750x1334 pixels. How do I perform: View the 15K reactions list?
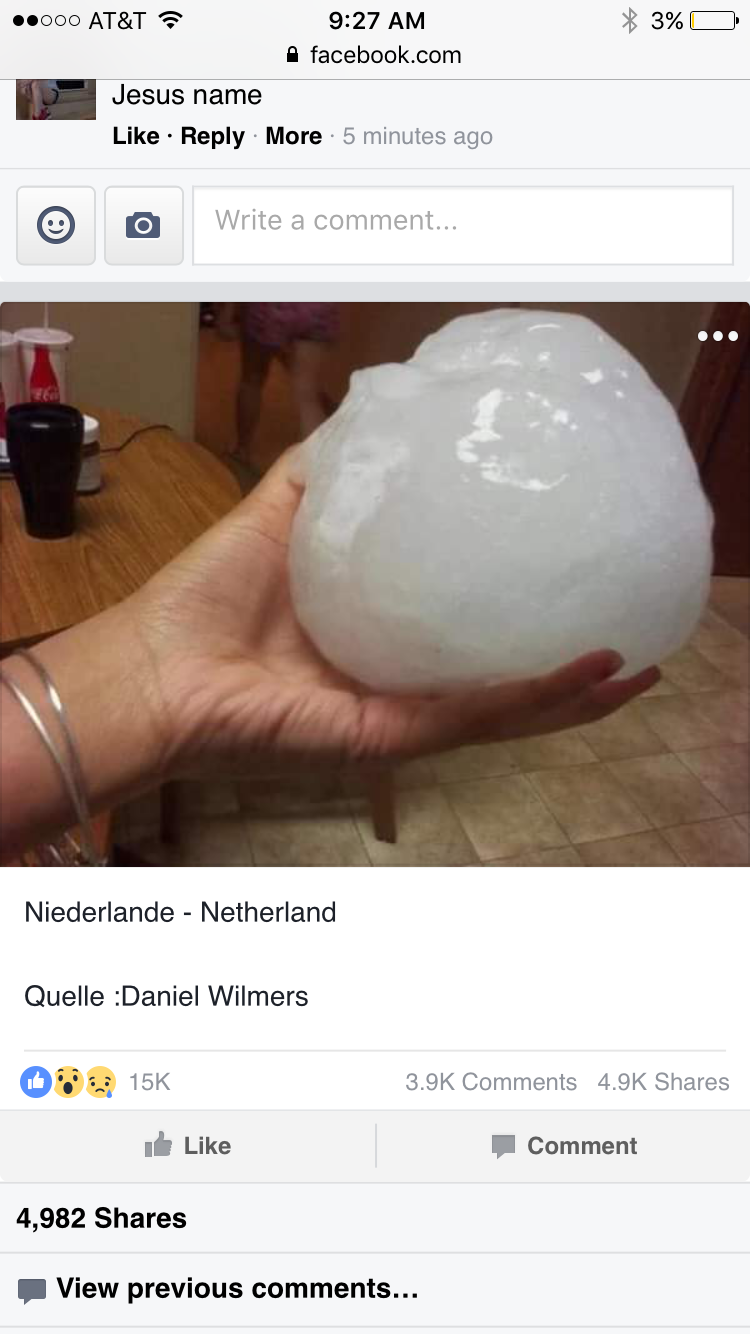tap(95, 1082)
